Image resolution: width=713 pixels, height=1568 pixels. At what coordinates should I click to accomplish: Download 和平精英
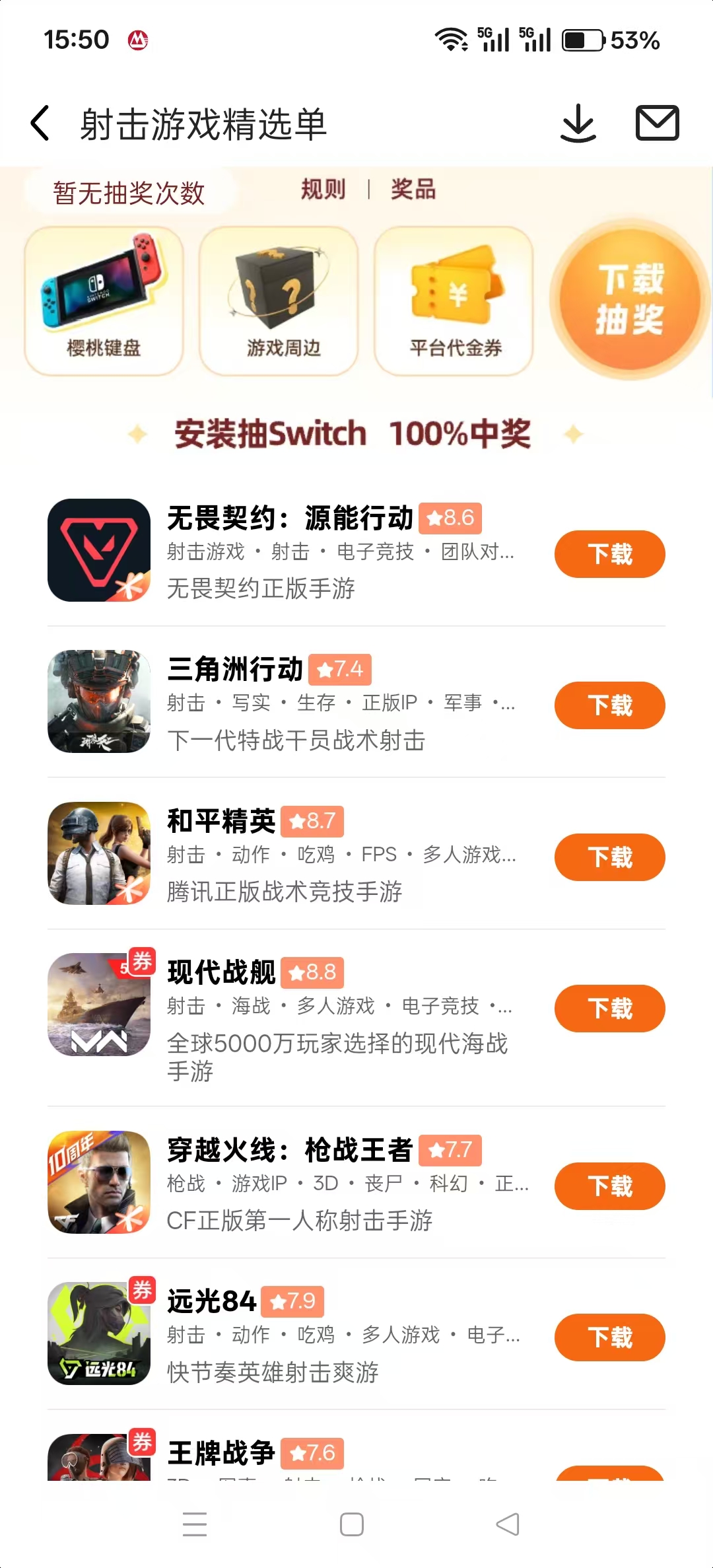pos(609,857)
